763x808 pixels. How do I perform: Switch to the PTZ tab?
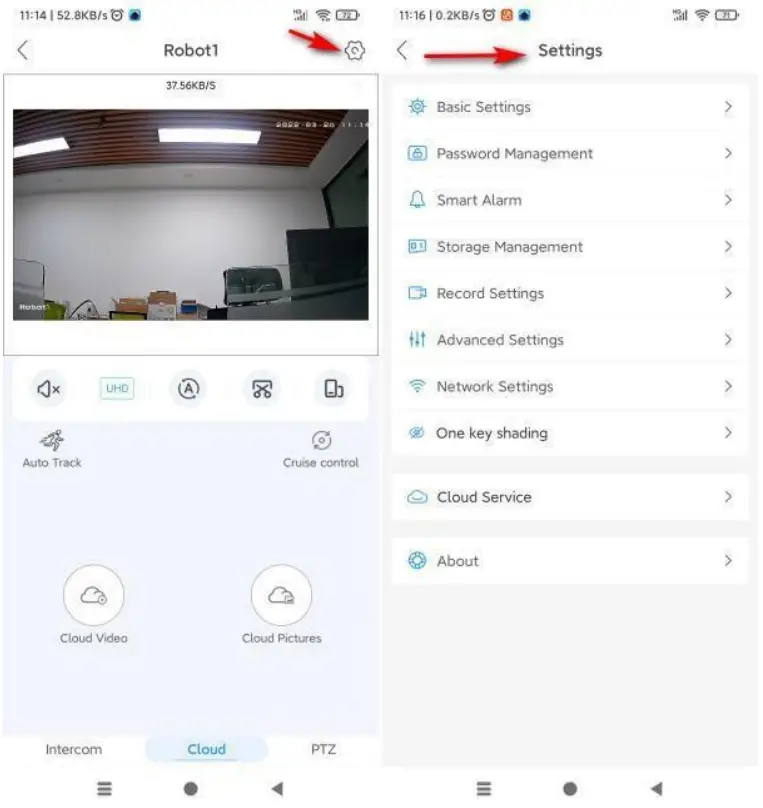click(322, 749)
